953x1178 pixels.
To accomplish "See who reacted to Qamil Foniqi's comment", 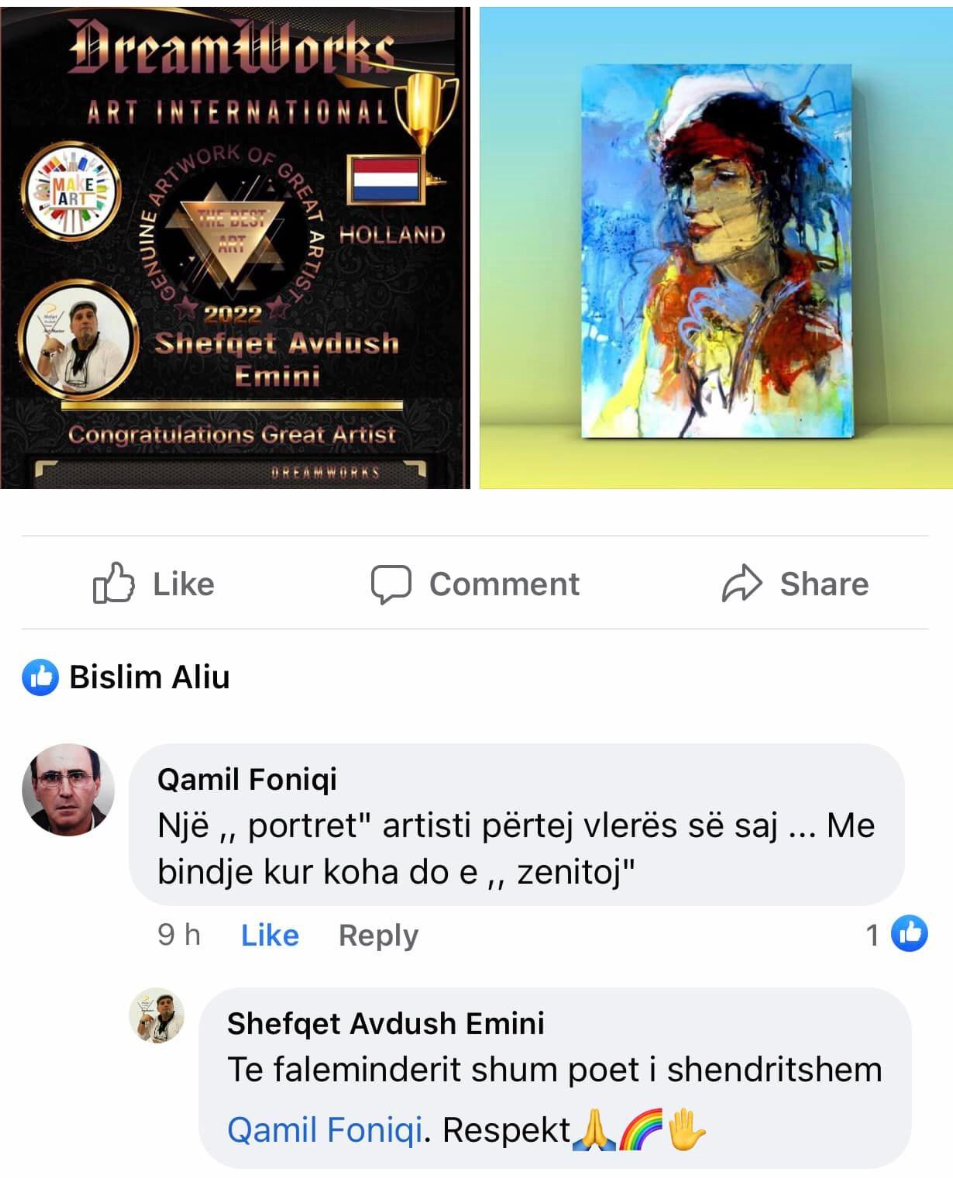I will pyautogui.click(x=898, y=934).
